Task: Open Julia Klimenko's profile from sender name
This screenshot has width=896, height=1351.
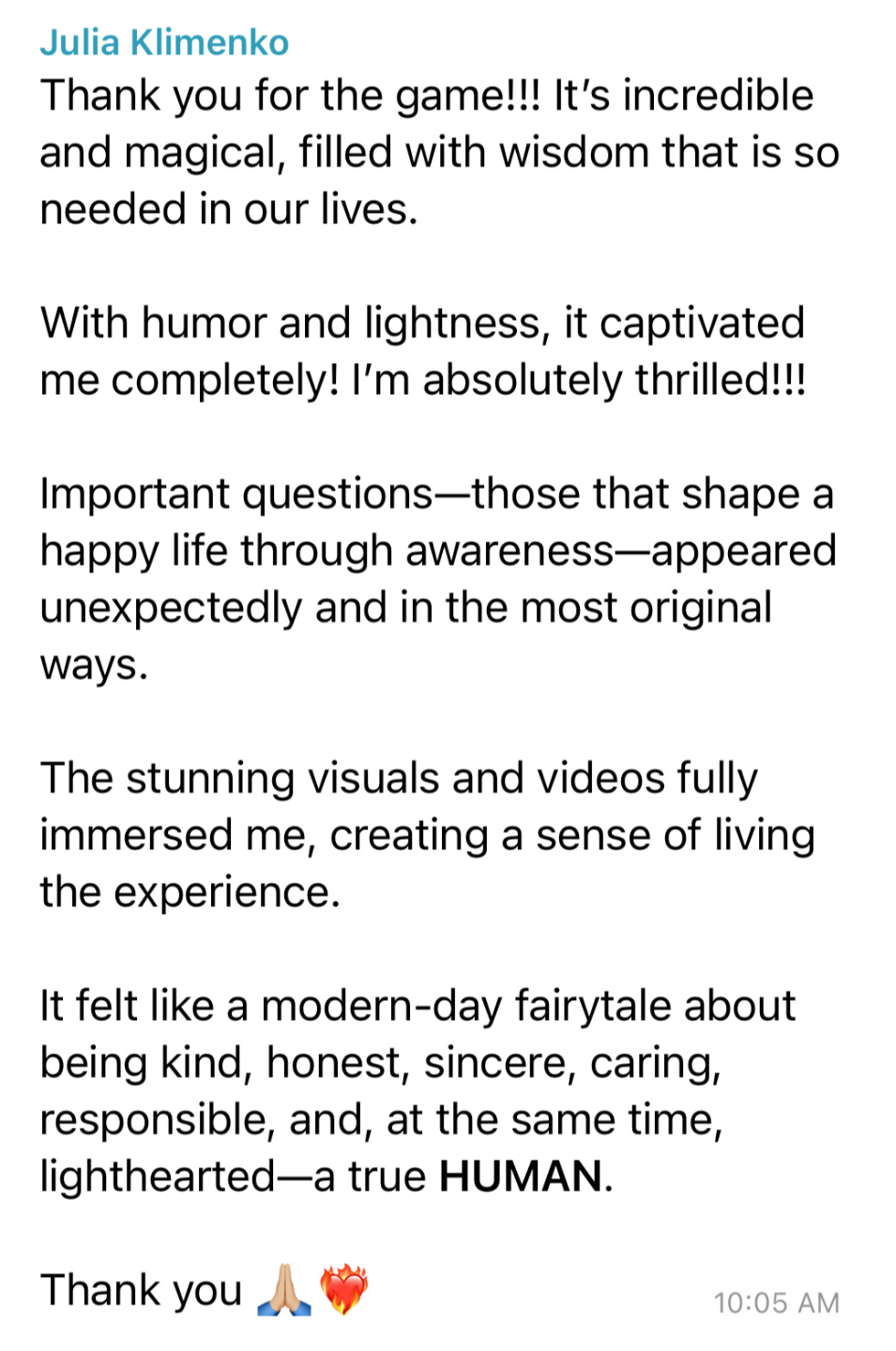Action: coord(164,42)
